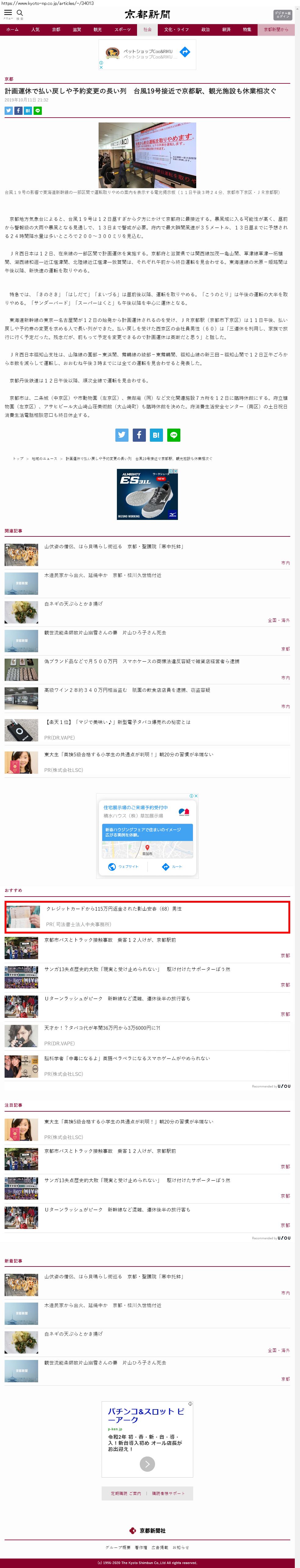Open article 山伏姿の僧侶 in 関連記事
300x1568 pixels.
[113, 546]
